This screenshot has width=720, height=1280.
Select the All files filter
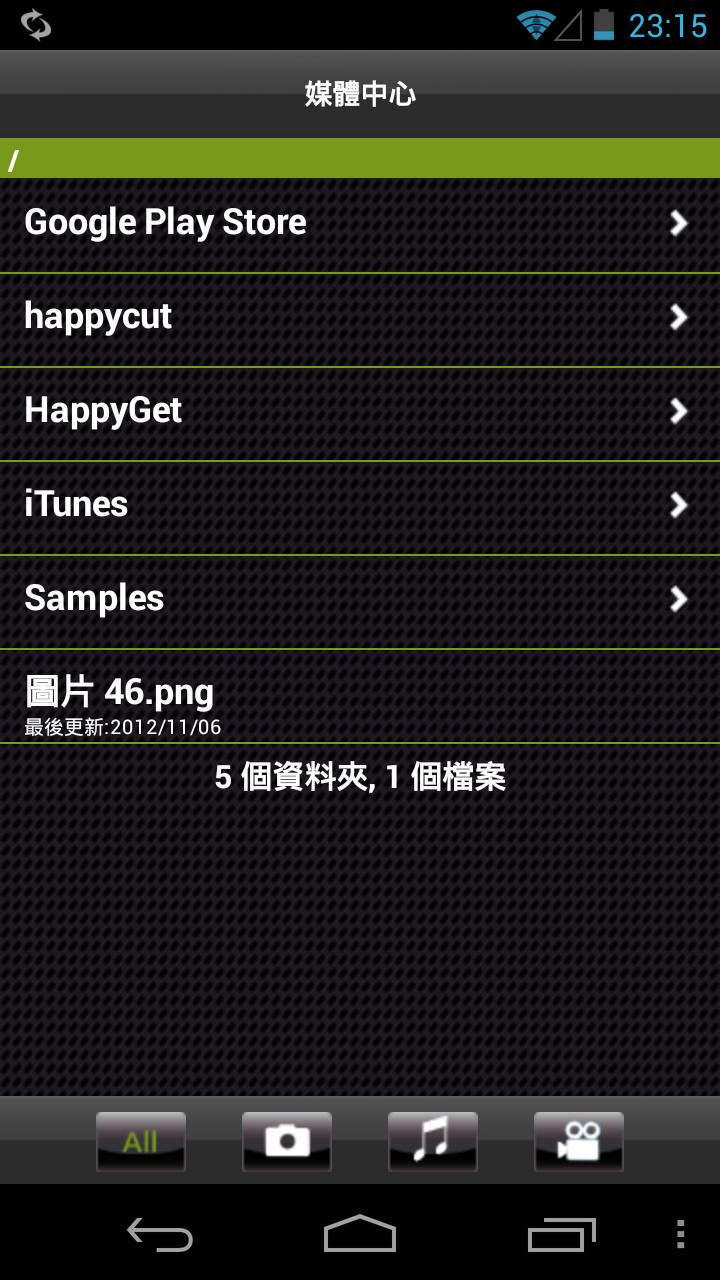click(141, 1141)
